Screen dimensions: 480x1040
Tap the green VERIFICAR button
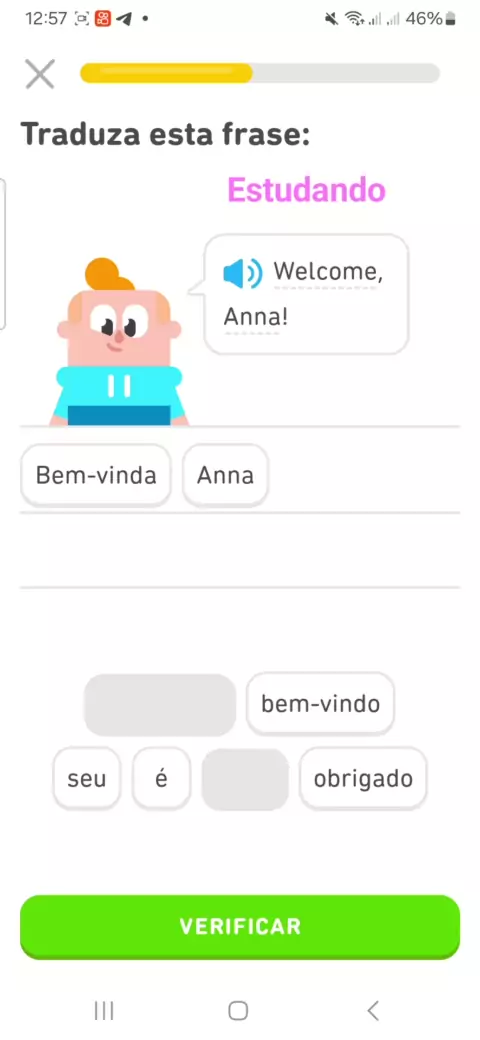(x=240, y=927)
